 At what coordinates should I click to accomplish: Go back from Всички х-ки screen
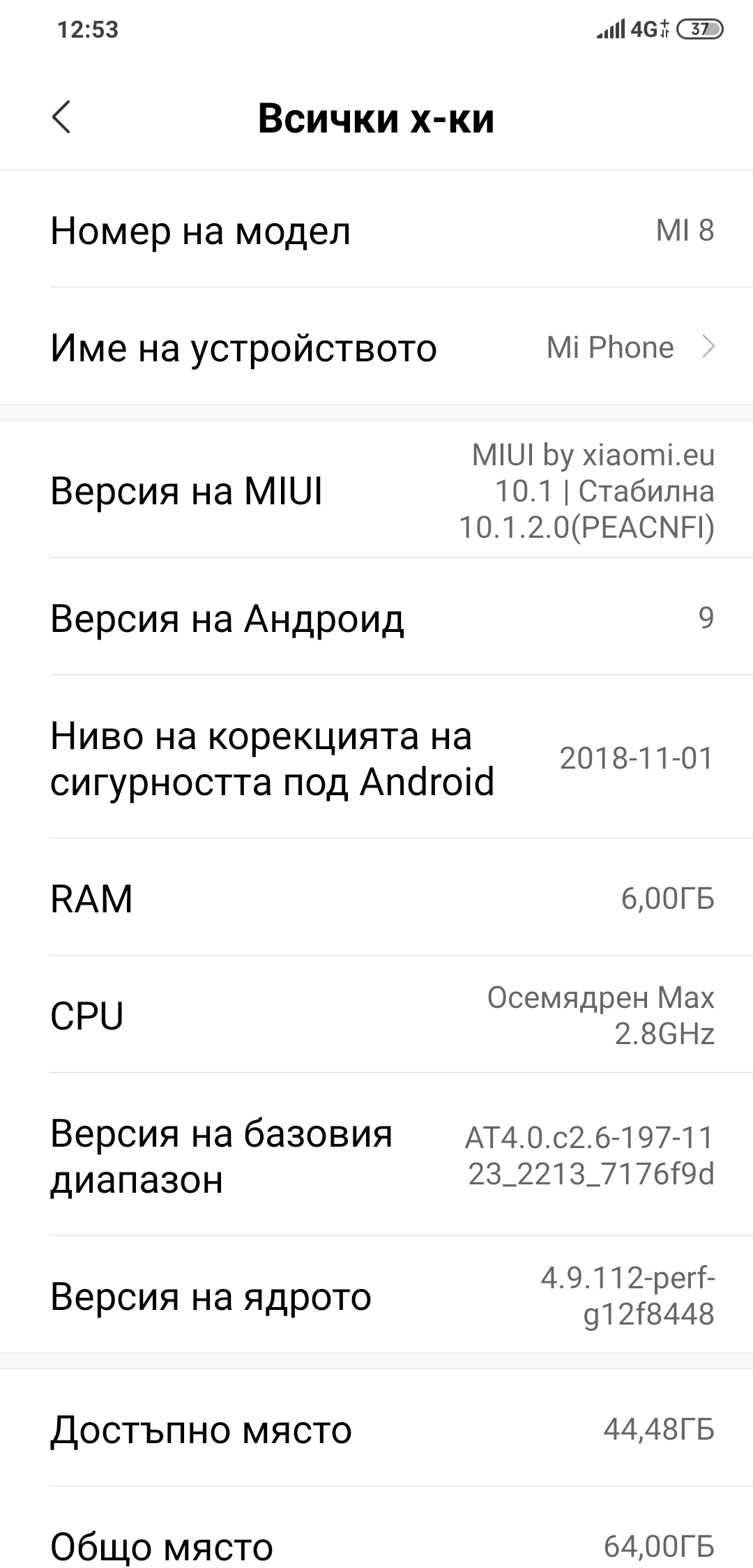pyautogui.click(x=61, y=117)
